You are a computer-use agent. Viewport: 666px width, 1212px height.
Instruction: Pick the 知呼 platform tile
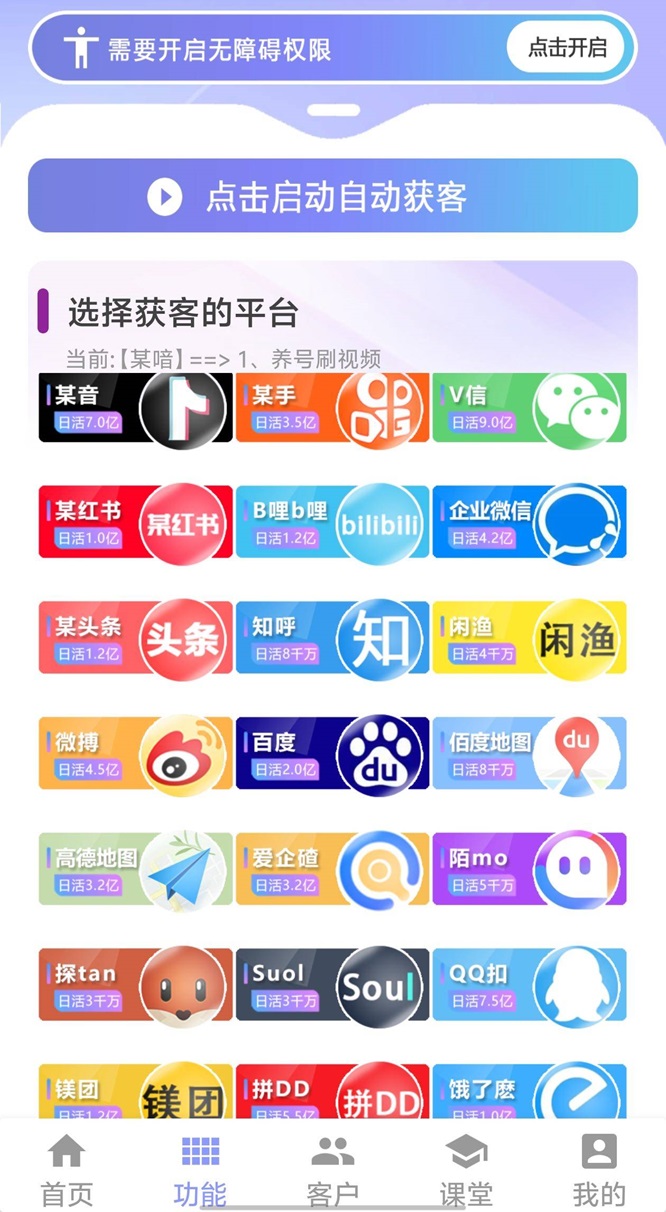[332, 638]
